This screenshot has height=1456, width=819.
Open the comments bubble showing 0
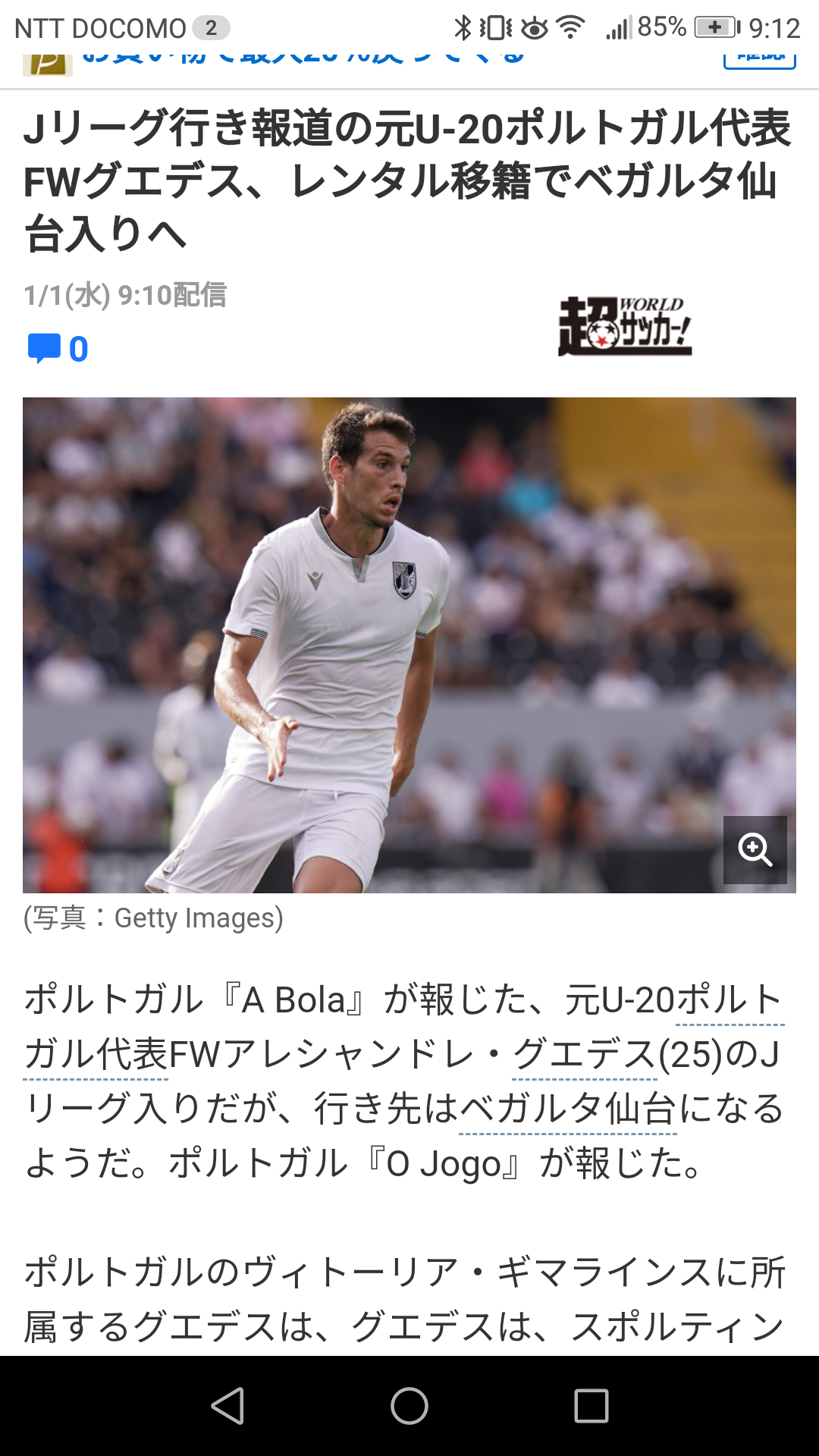coord(58,349)
